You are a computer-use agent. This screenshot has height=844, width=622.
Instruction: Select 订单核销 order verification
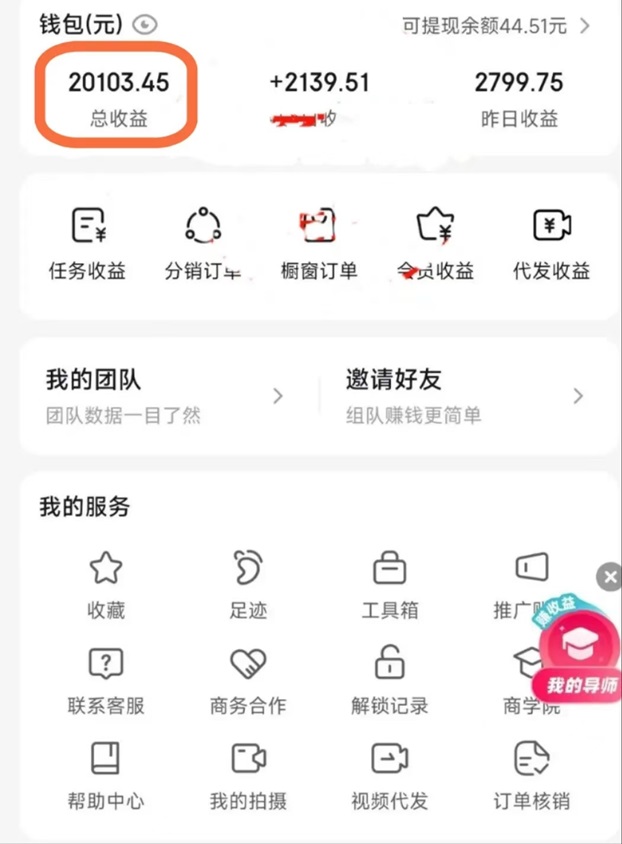tap(532, 775)
